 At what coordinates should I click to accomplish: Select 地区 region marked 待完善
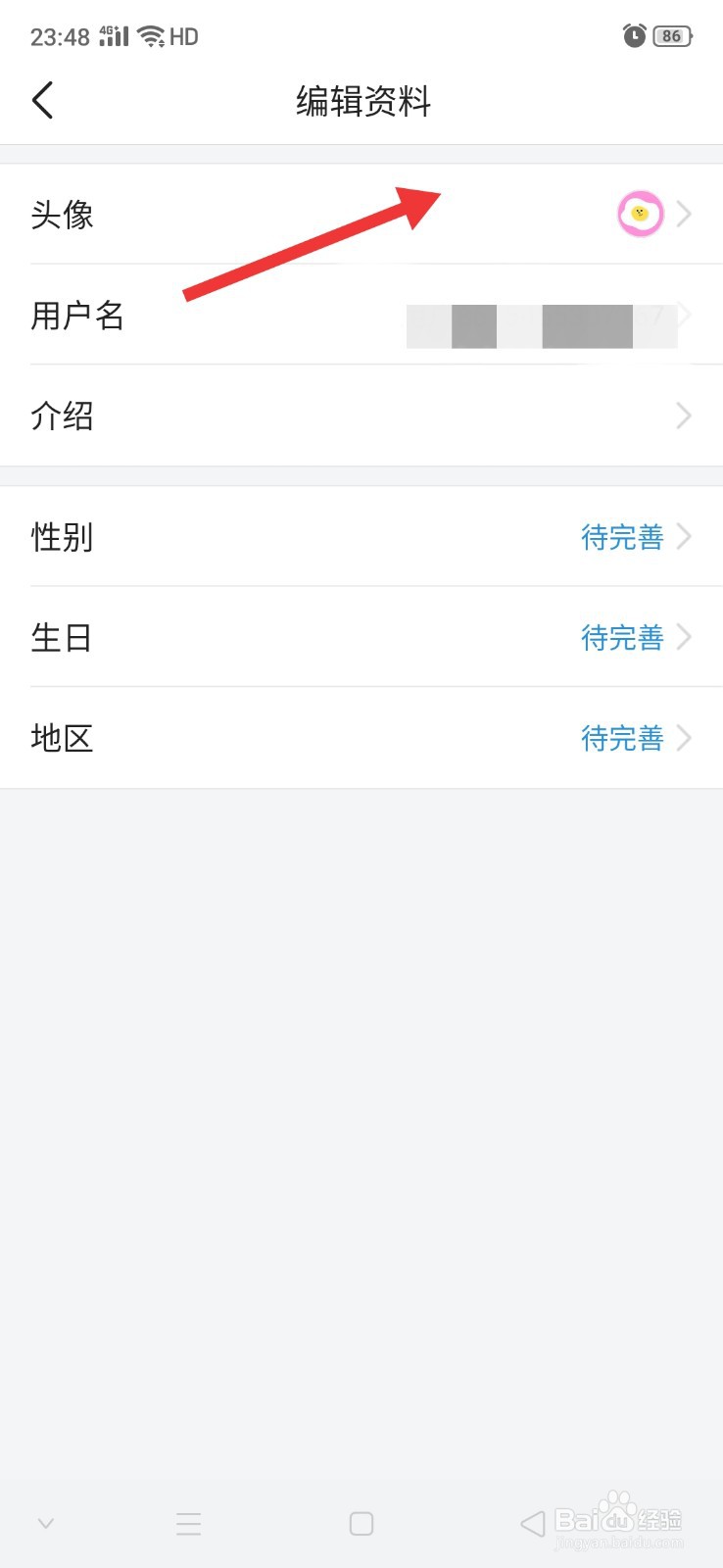[x=361, y=738]
